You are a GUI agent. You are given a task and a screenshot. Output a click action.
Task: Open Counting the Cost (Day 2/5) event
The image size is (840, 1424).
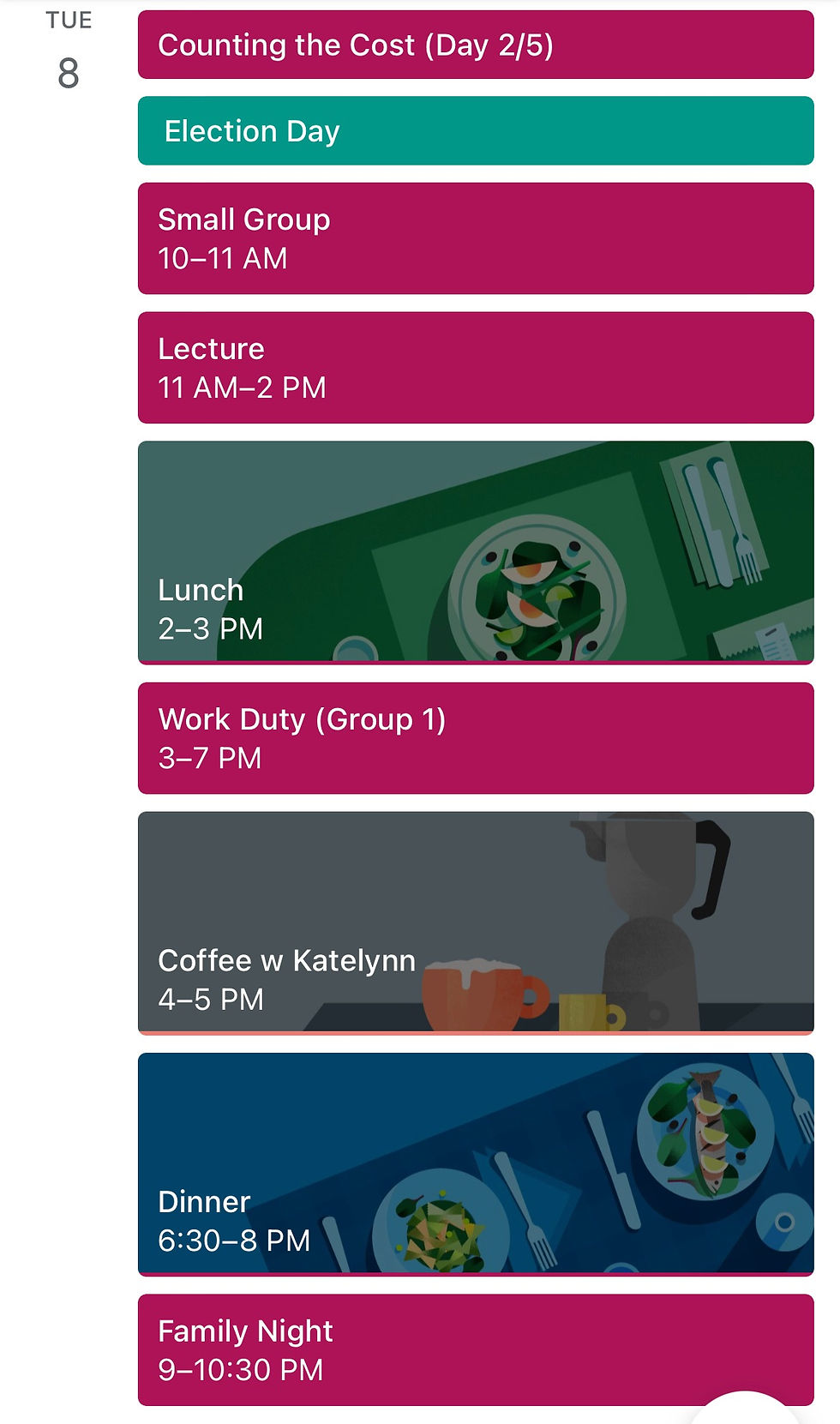tap(476, 45)
